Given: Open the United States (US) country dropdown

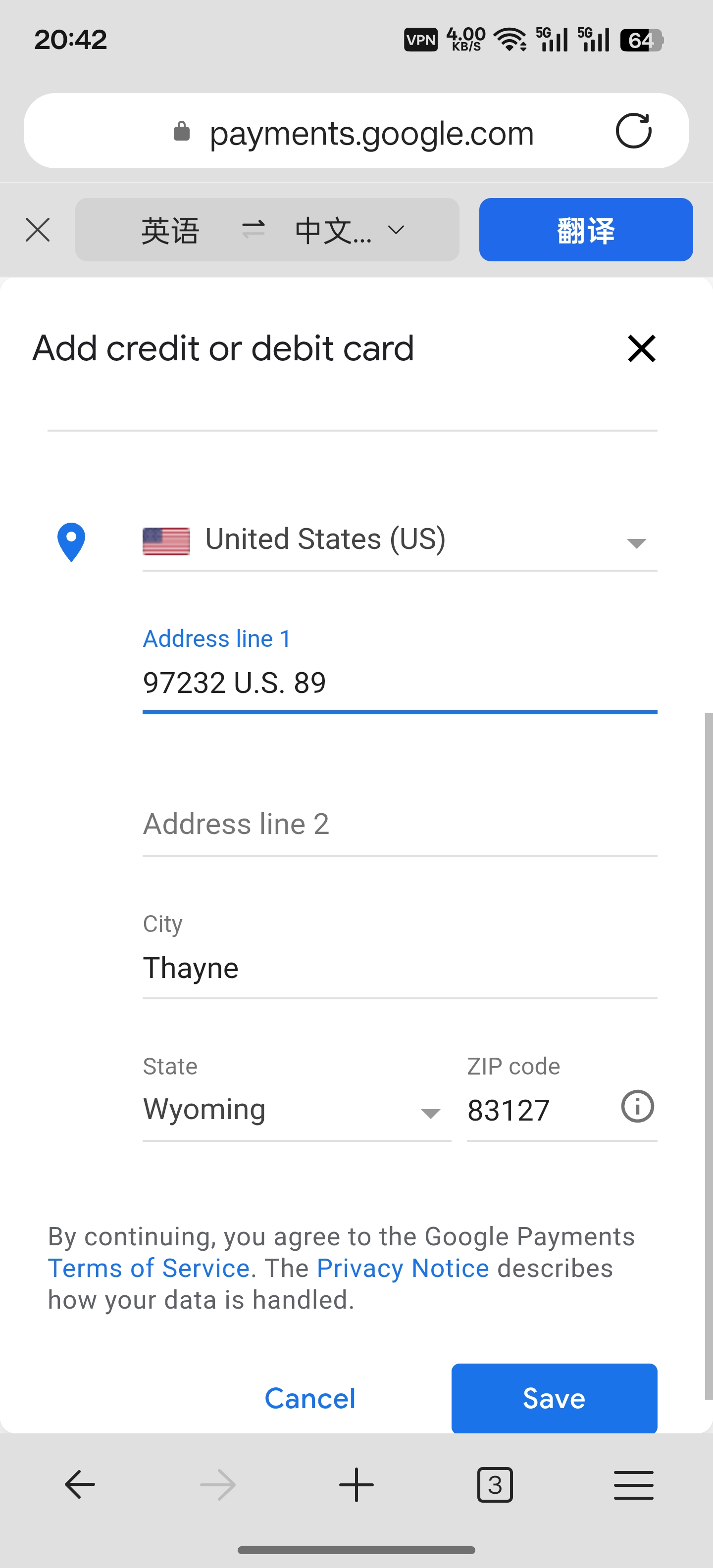Looking at the screenshot, I should 400,540.
